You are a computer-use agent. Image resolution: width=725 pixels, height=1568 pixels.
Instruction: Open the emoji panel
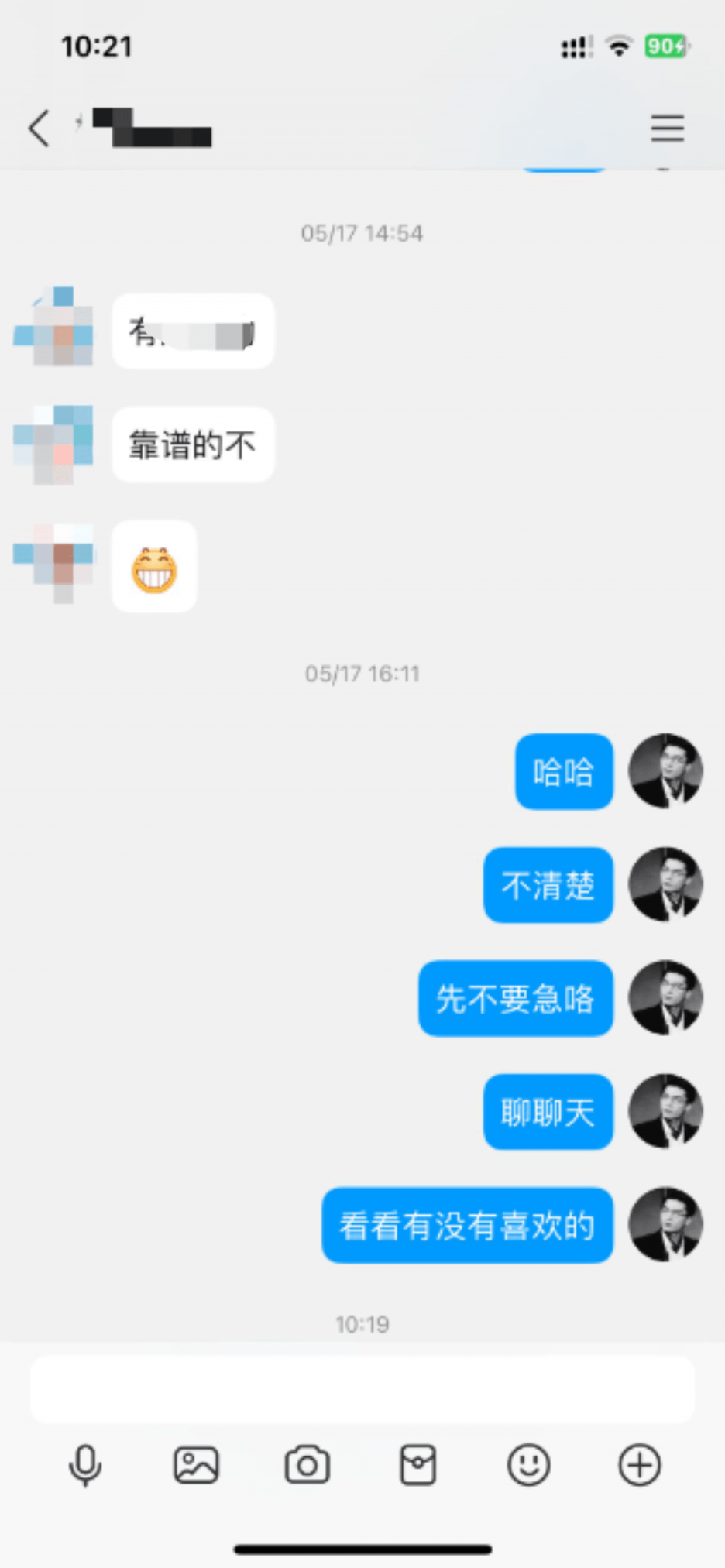(x=529, y=1465)
